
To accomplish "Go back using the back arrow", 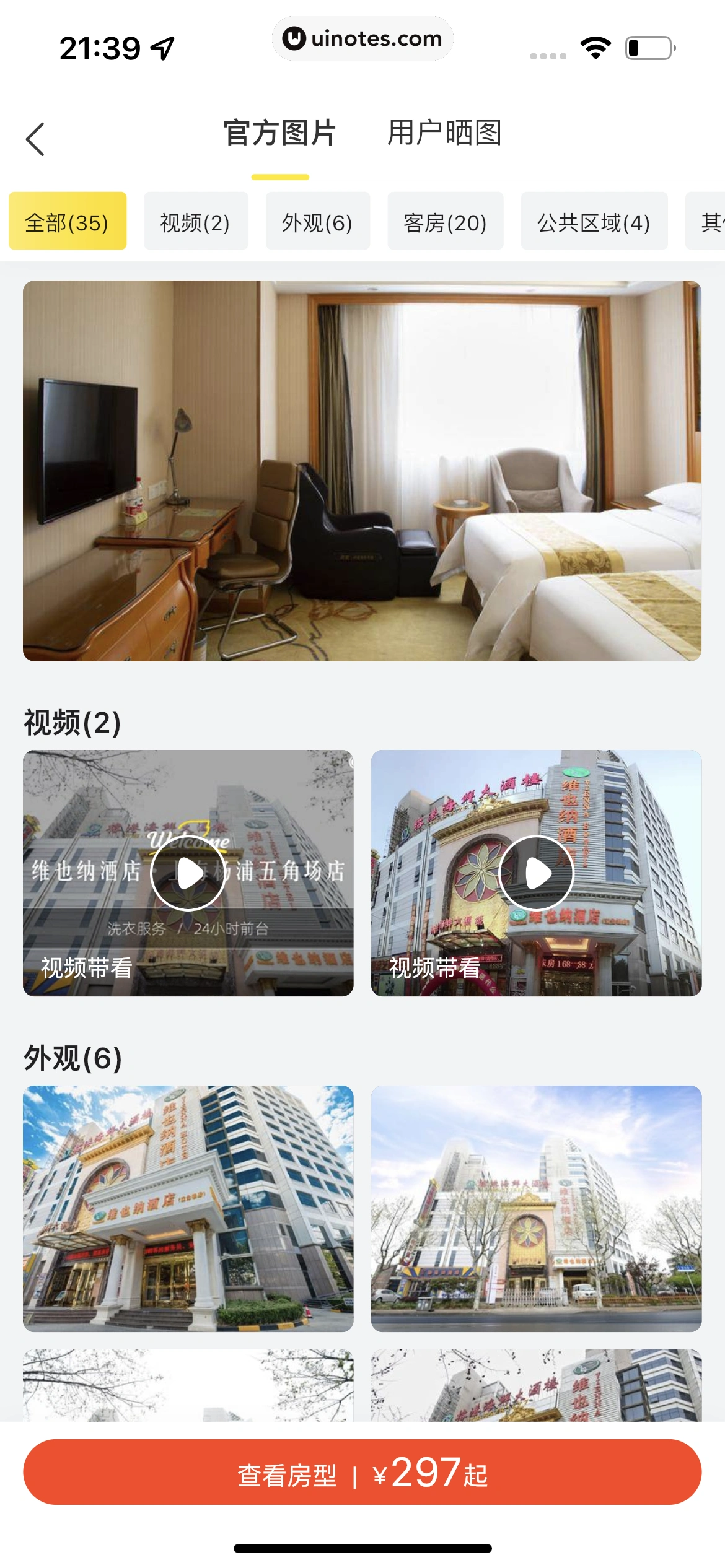I will pos(36,139).
